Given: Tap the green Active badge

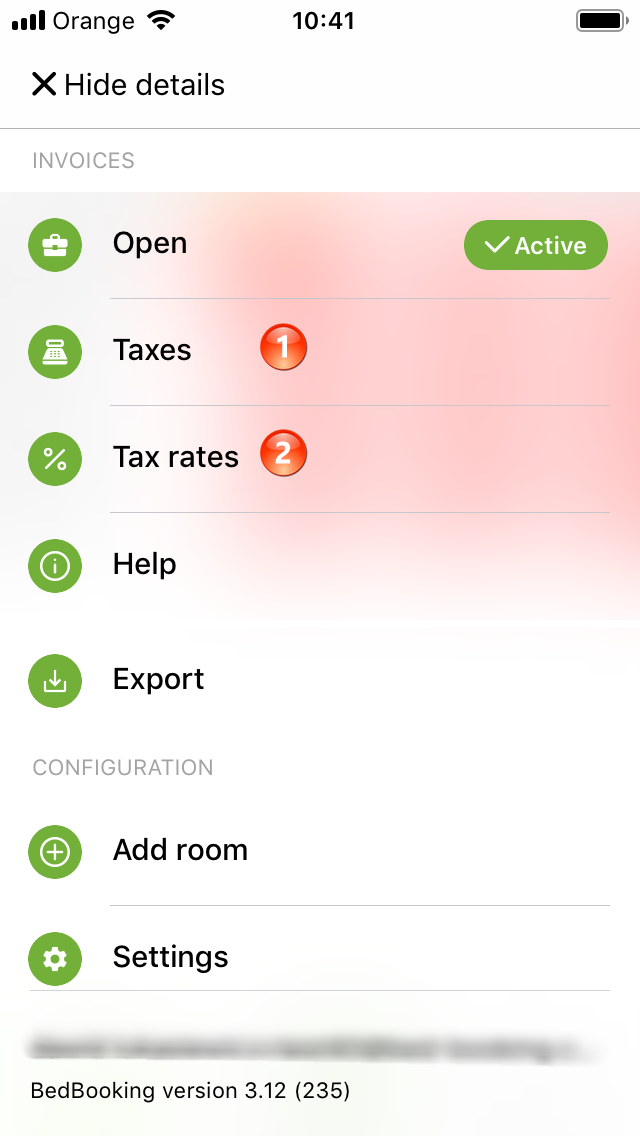Looking at the screenshot, I should (x=536, y=245).
